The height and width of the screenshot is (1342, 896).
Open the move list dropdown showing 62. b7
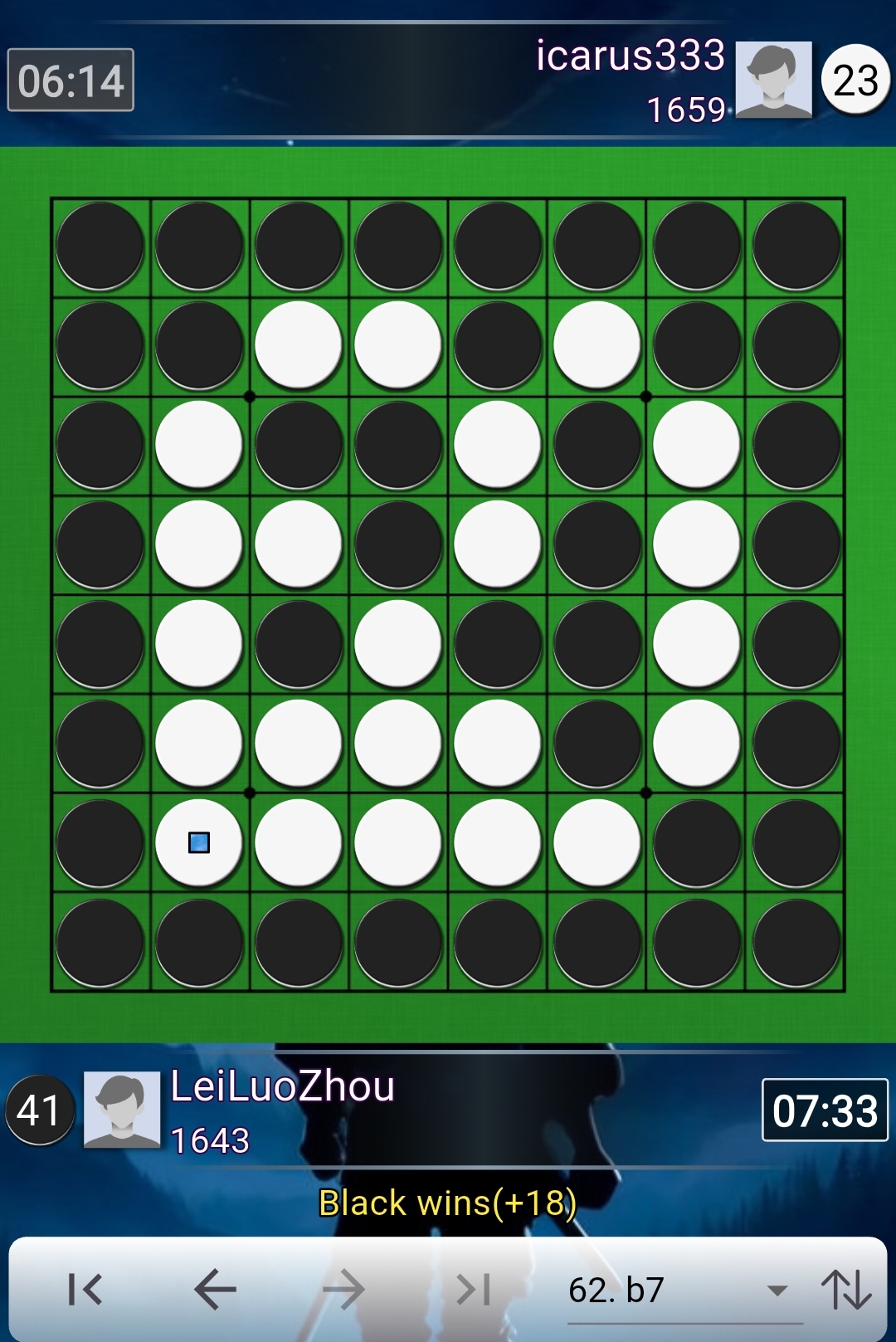click(x=684, y=1291)
